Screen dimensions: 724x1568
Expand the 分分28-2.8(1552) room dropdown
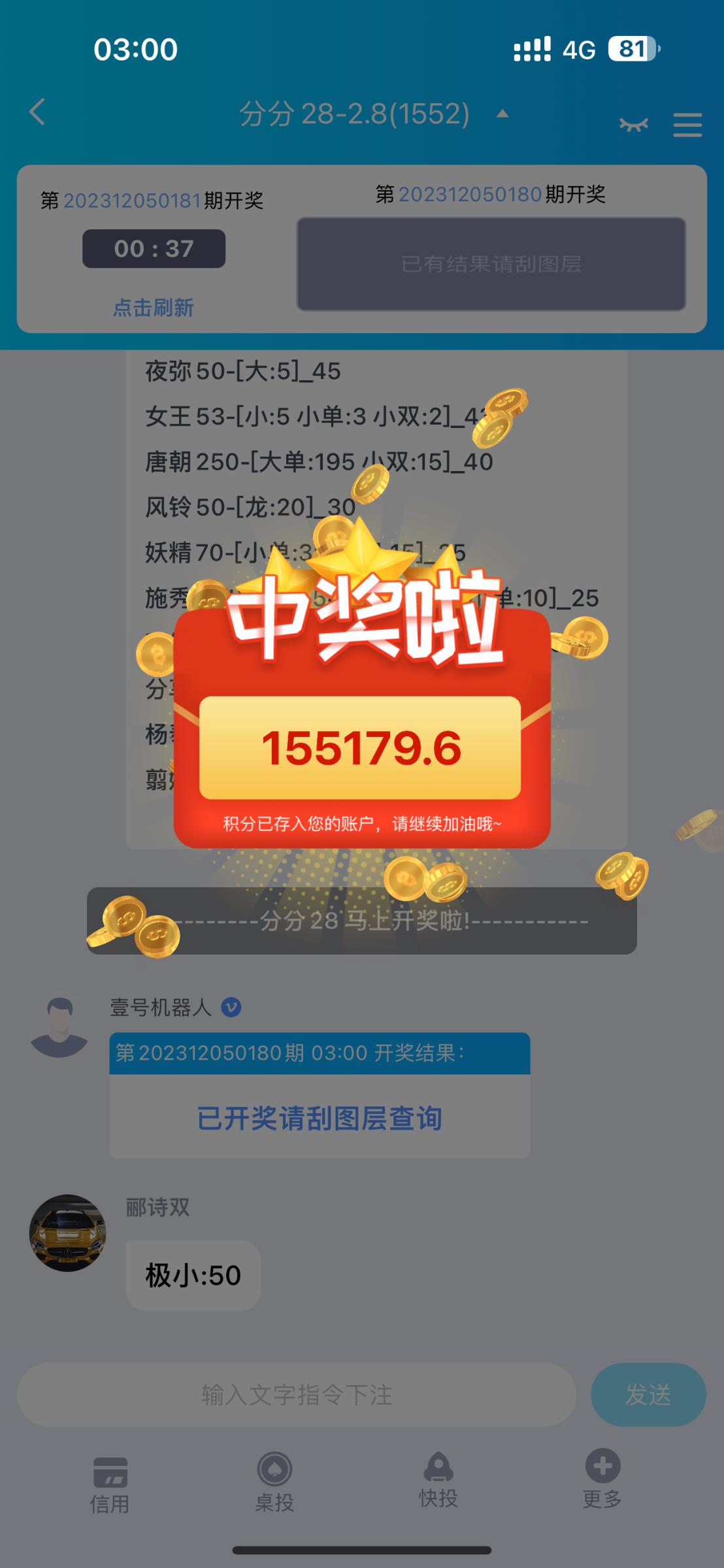point(502,114)
